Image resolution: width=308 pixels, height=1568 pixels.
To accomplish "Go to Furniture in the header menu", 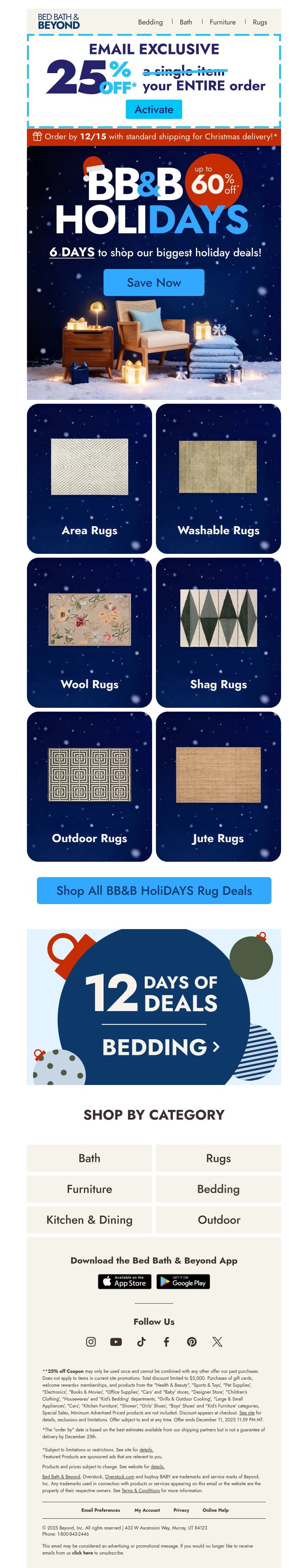I will pos(222,22).
